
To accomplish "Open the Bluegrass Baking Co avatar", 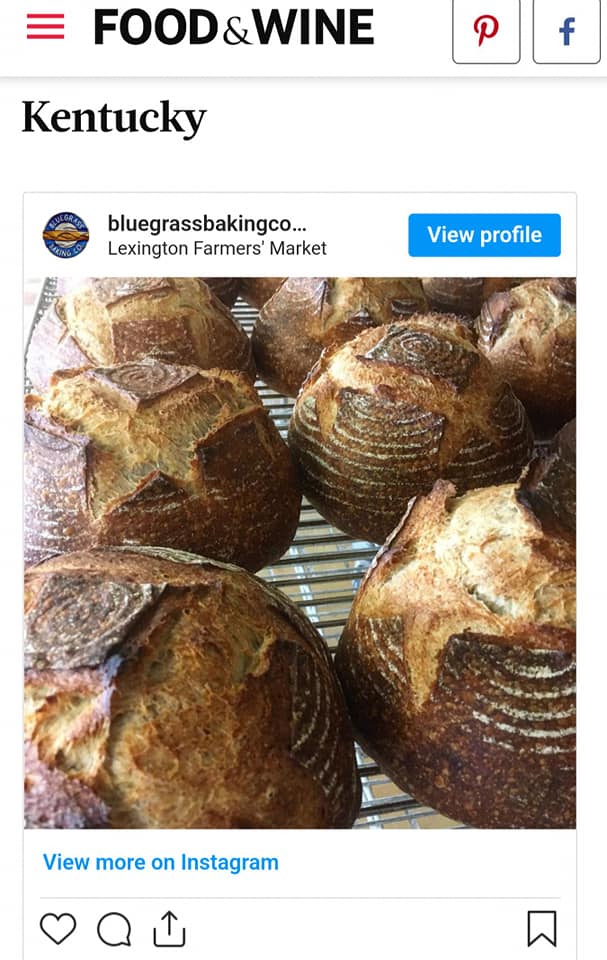I will [x=66, y=235].
